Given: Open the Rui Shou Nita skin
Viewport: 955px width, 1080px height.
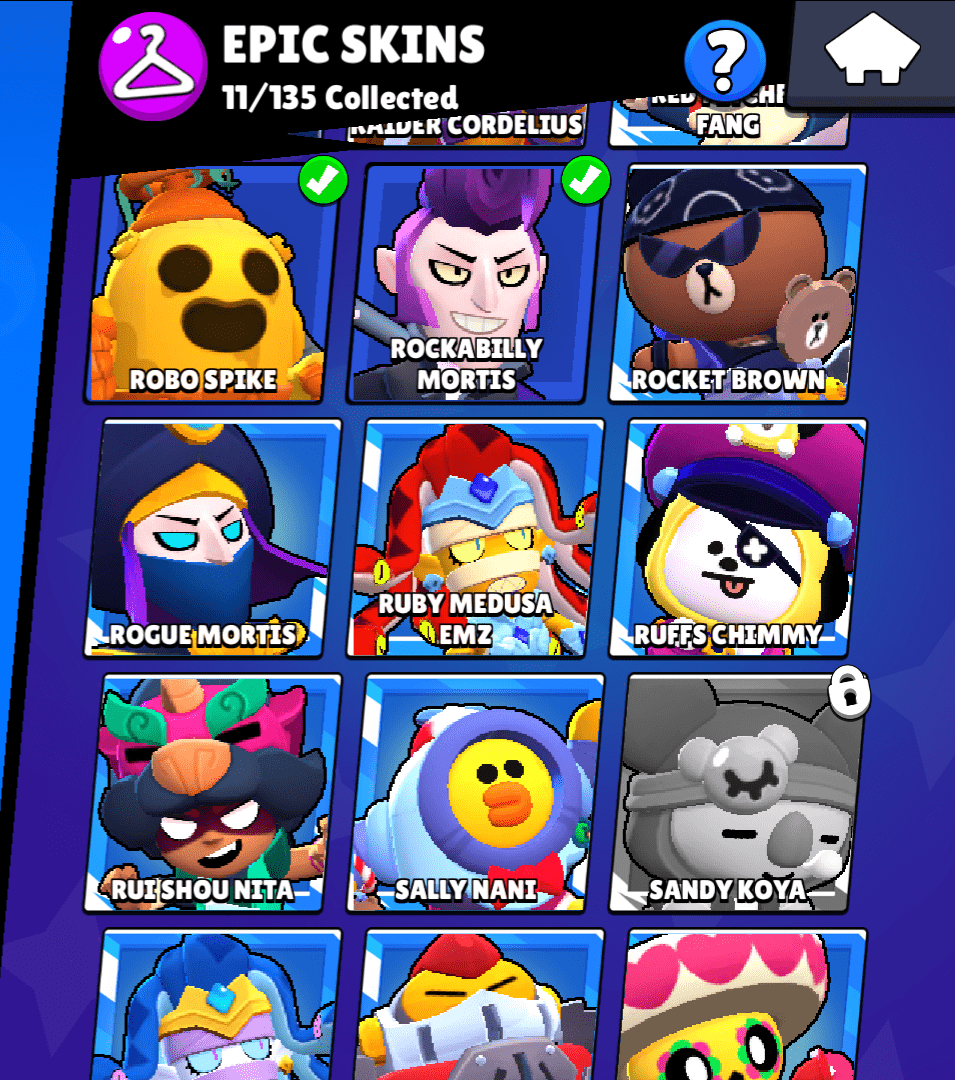Looking at the screenshot, I should point(215,793).
